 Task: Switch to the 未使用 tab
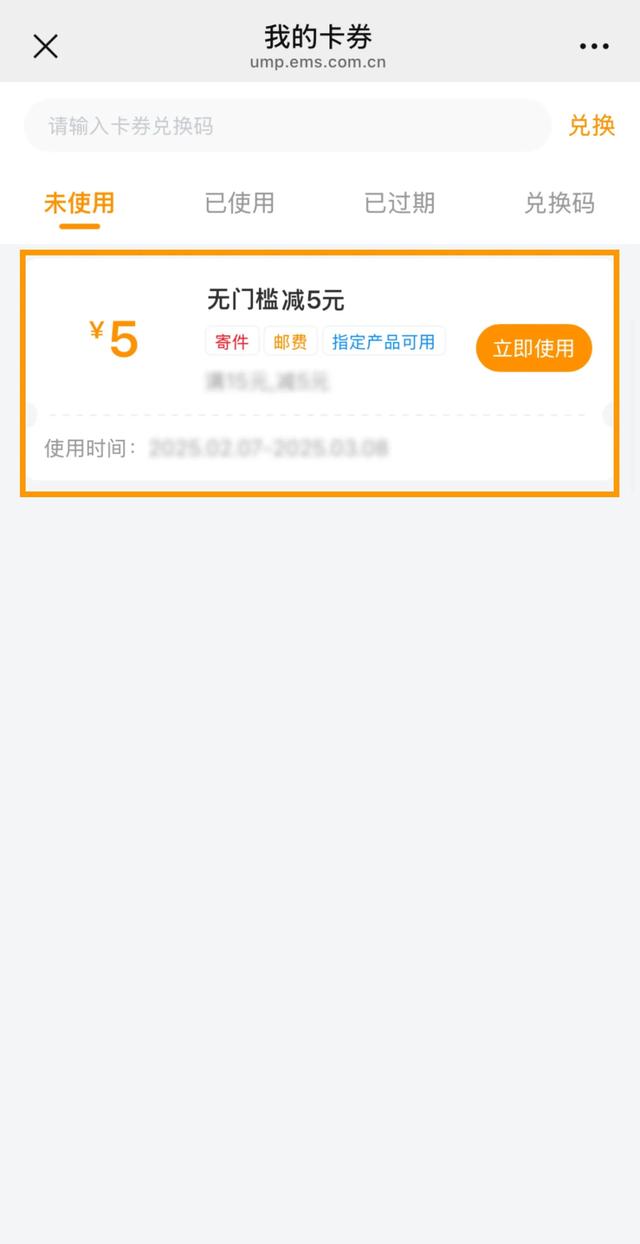coord(79,203)
